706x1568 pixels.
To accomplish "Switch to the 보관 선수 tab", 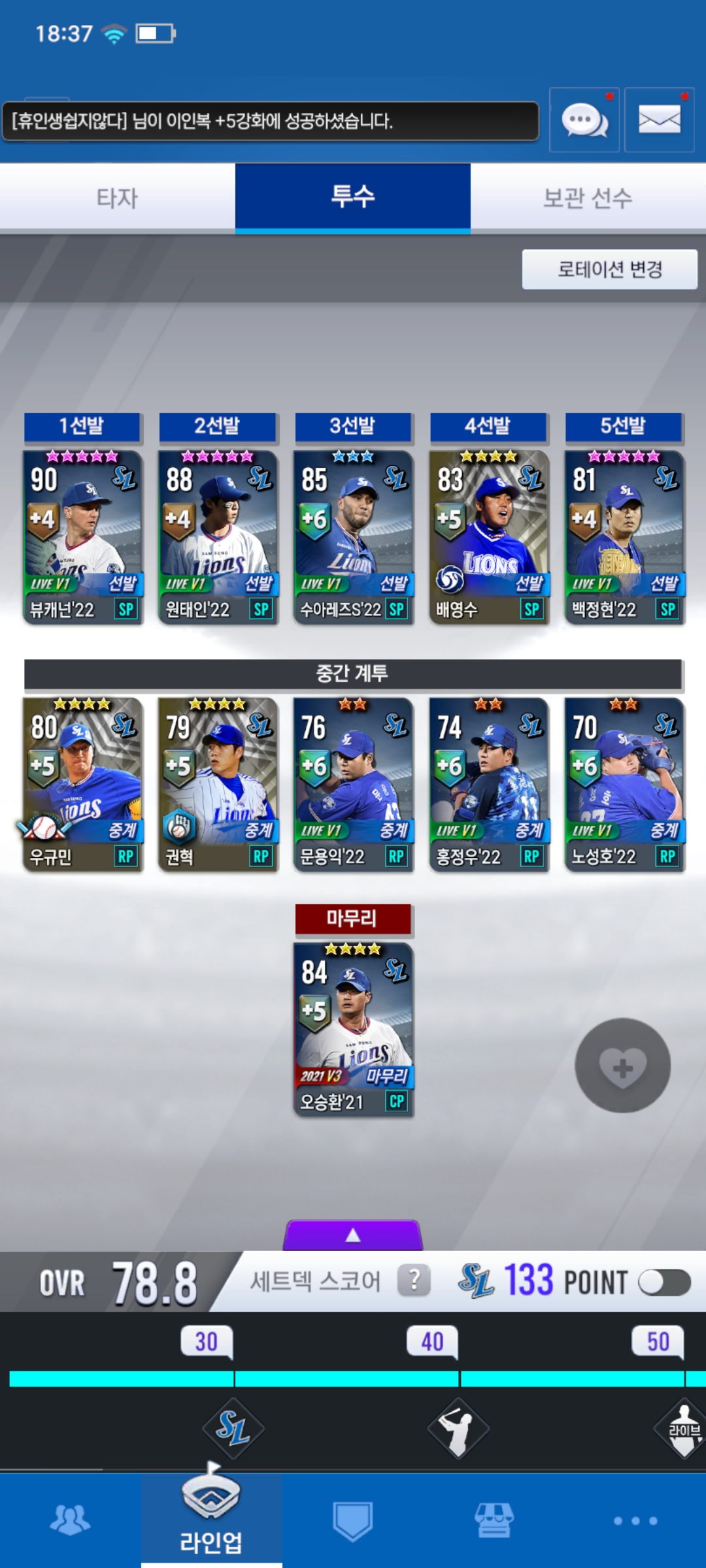I will tap(588, 198).
